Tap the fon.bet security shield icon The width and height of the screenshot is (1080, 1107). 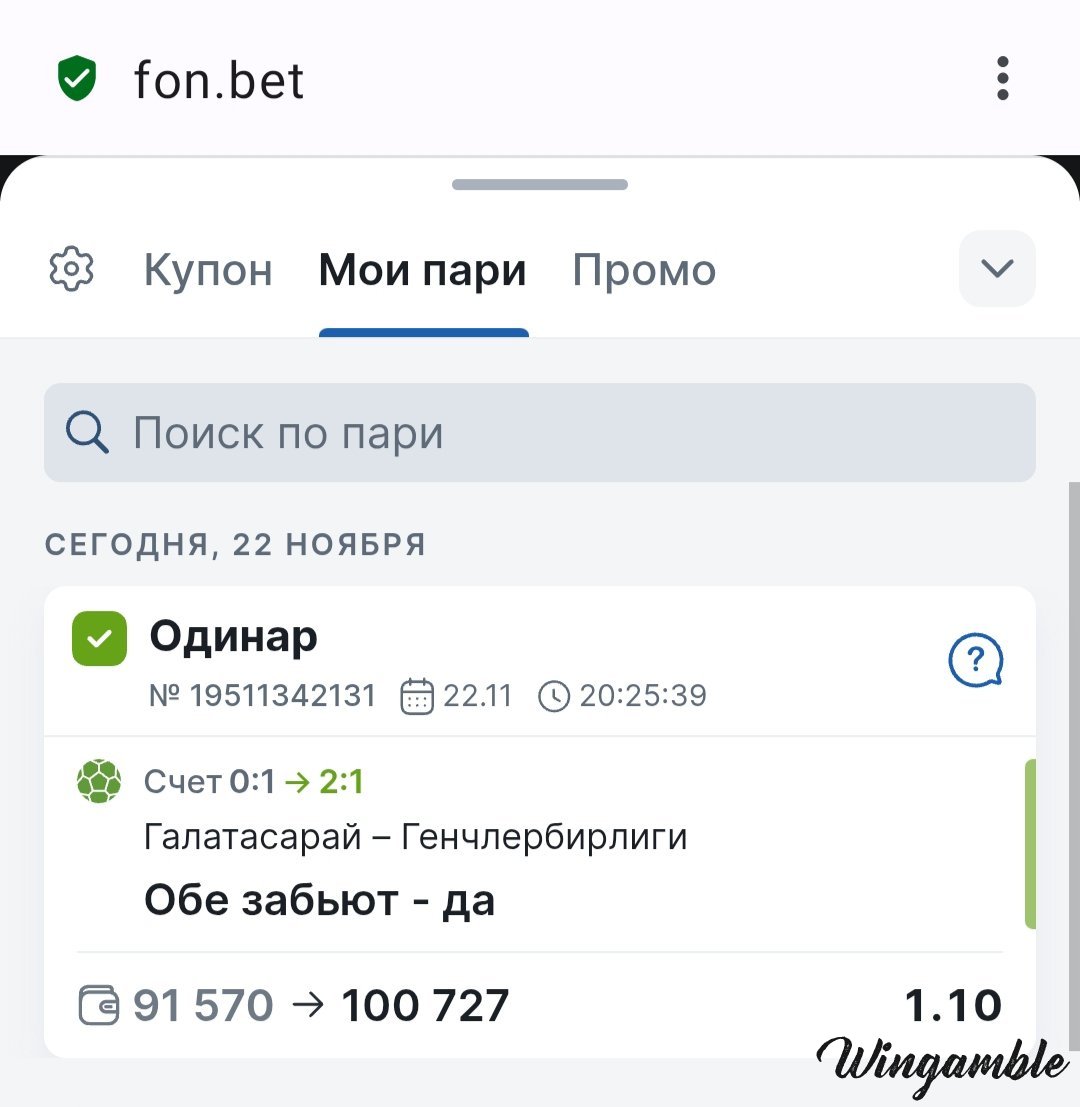coord(77,79)
